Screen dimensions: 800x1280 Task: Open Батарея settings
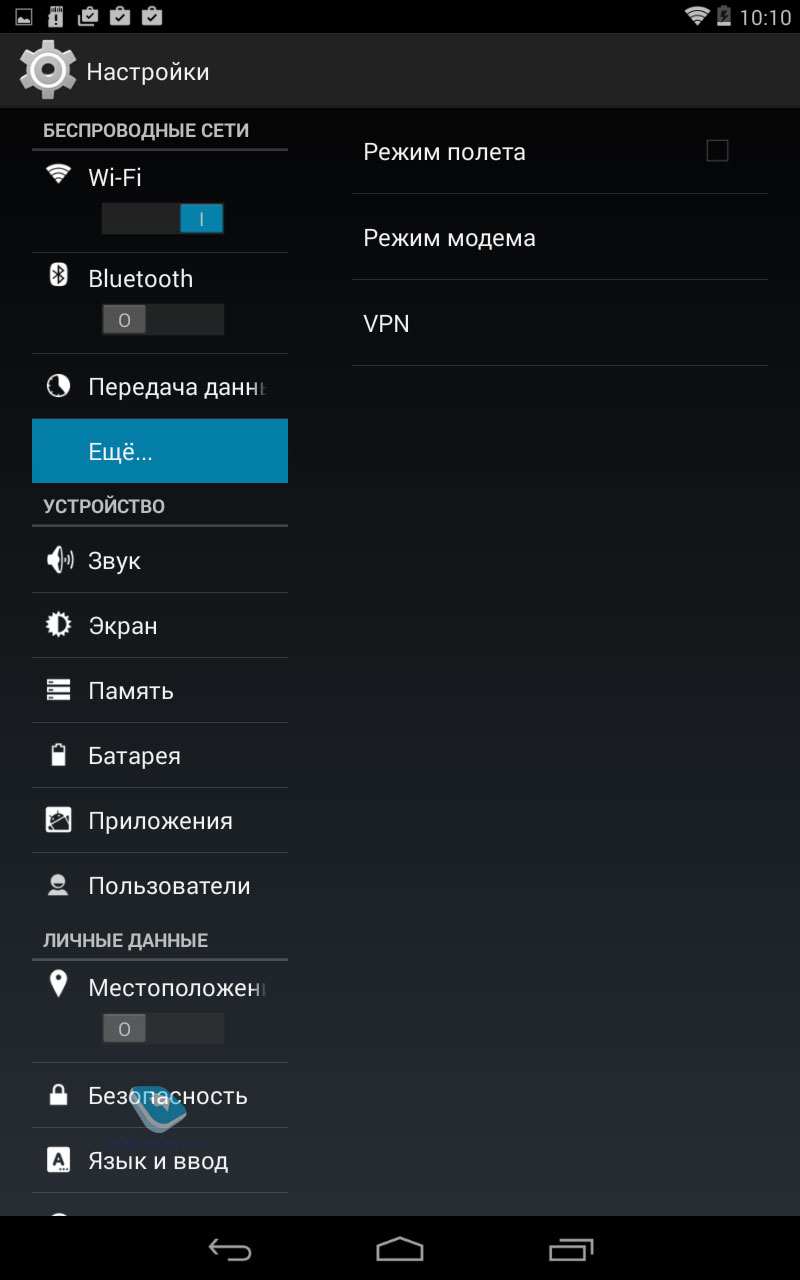point(160,756)
